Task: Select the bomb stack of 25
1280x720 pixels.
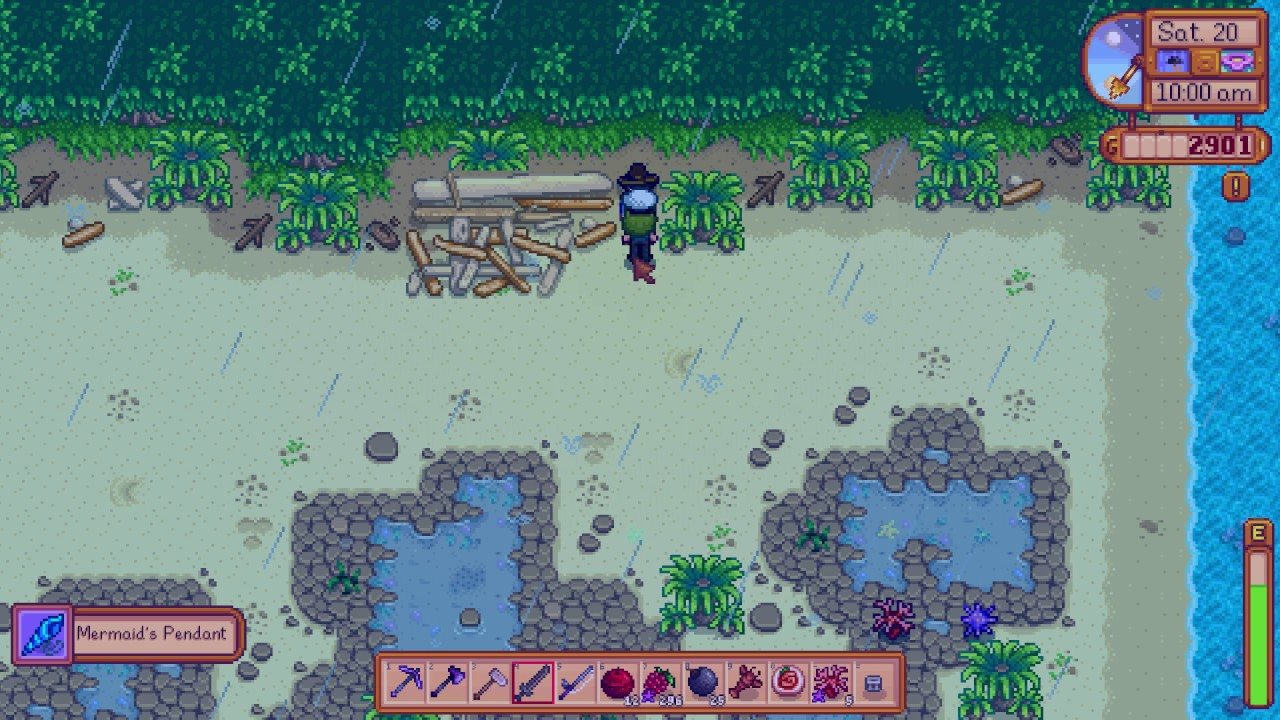Action: 703,683
